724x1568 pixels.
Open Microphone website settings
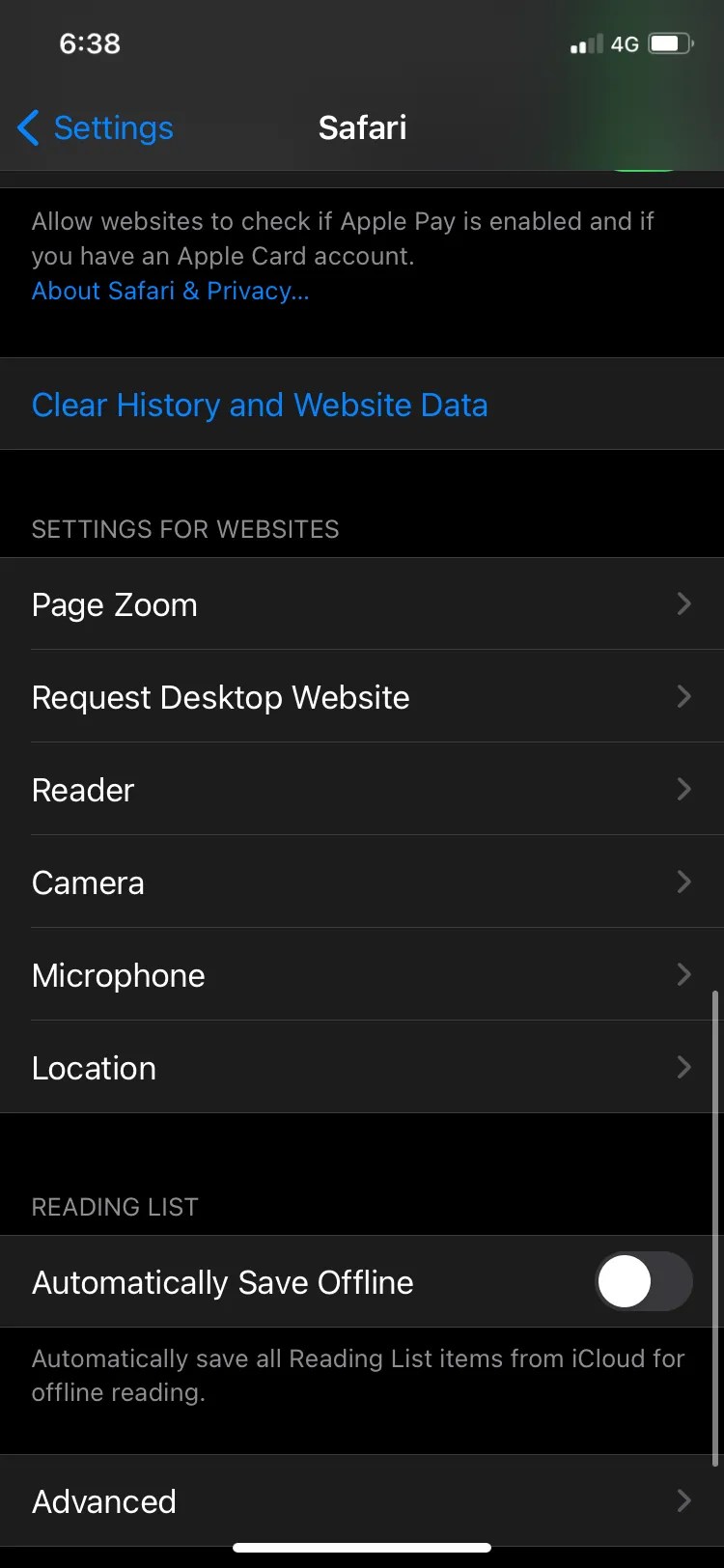pyautogui.click(x=362, y=974)
